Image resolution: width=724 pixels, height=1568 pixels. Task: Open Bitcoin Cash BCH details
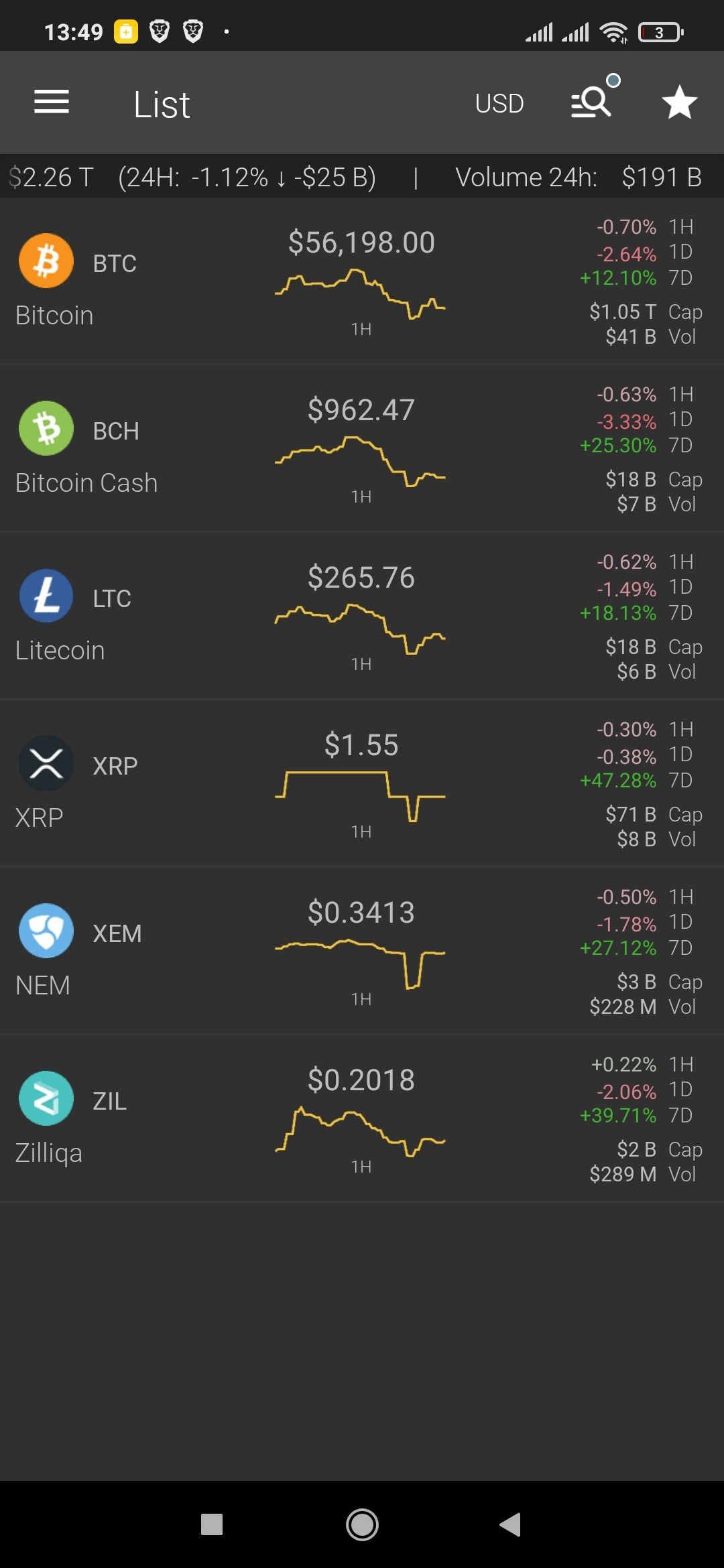pyautogui.click(x=362, y=449)
